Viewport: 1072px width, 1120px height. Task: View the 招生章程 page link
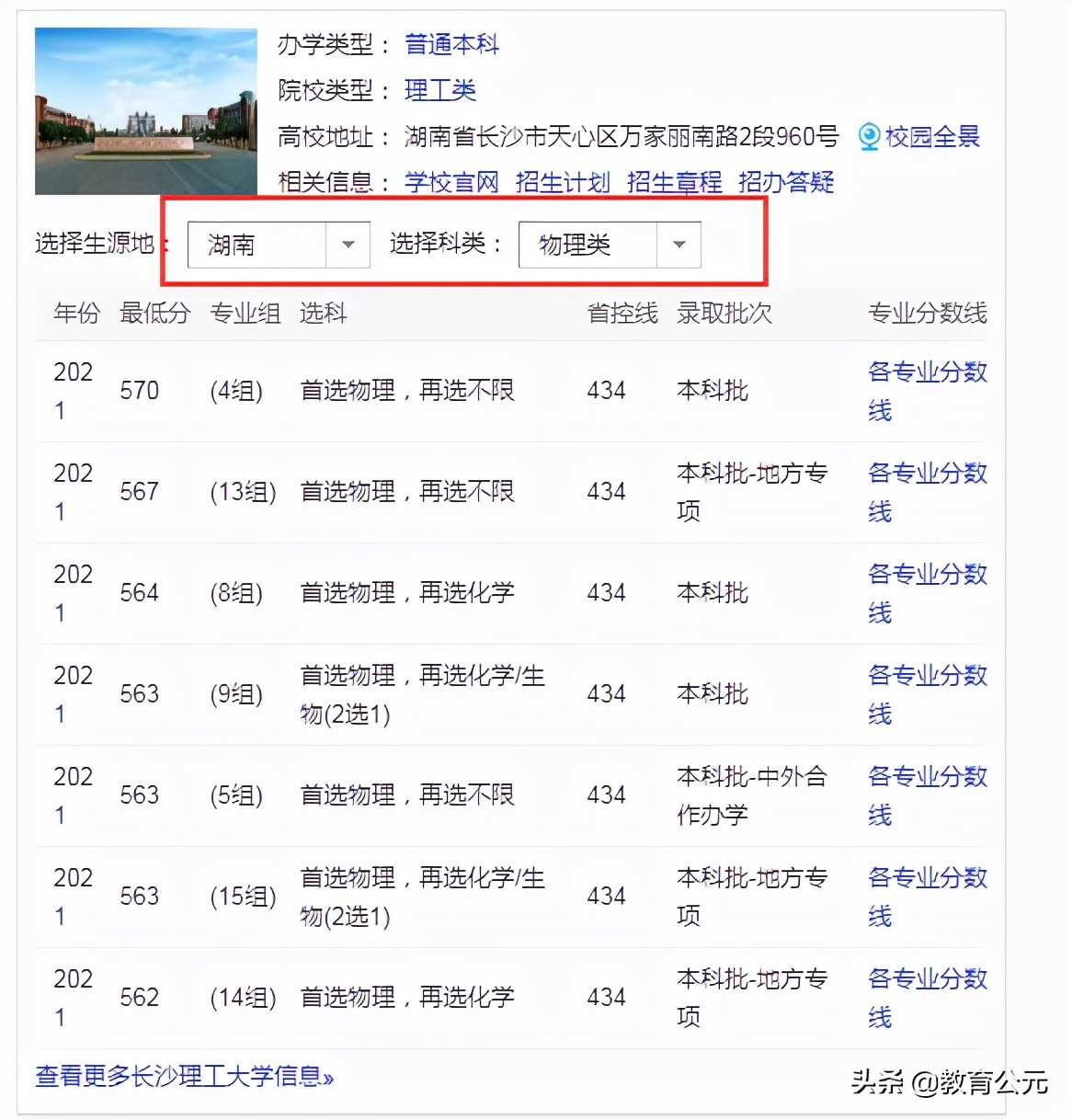point(673,182)
